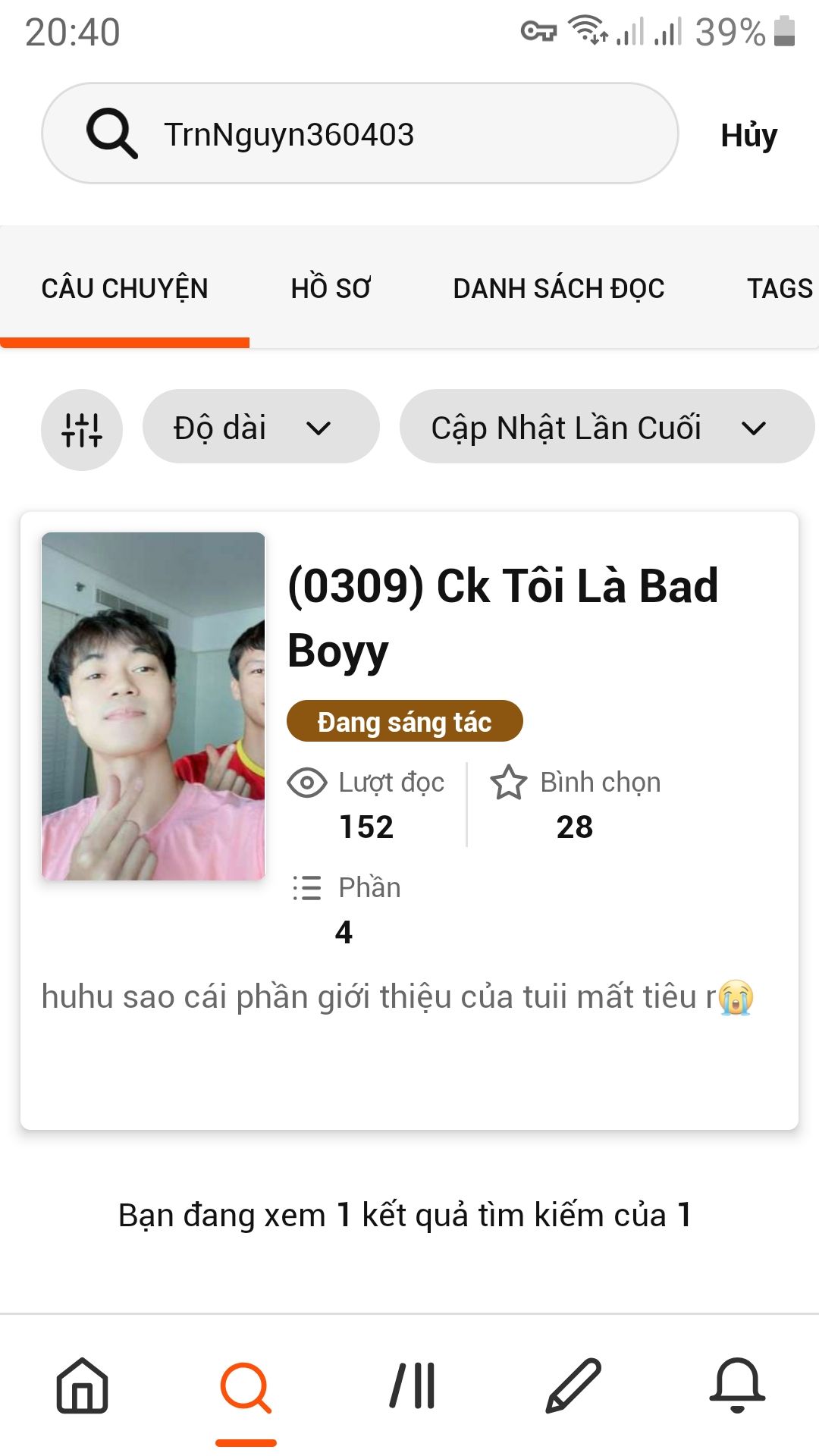Switch to the Danh Sách Đọc tab
Screen dimensions: 819x1456
pos(558,288)
